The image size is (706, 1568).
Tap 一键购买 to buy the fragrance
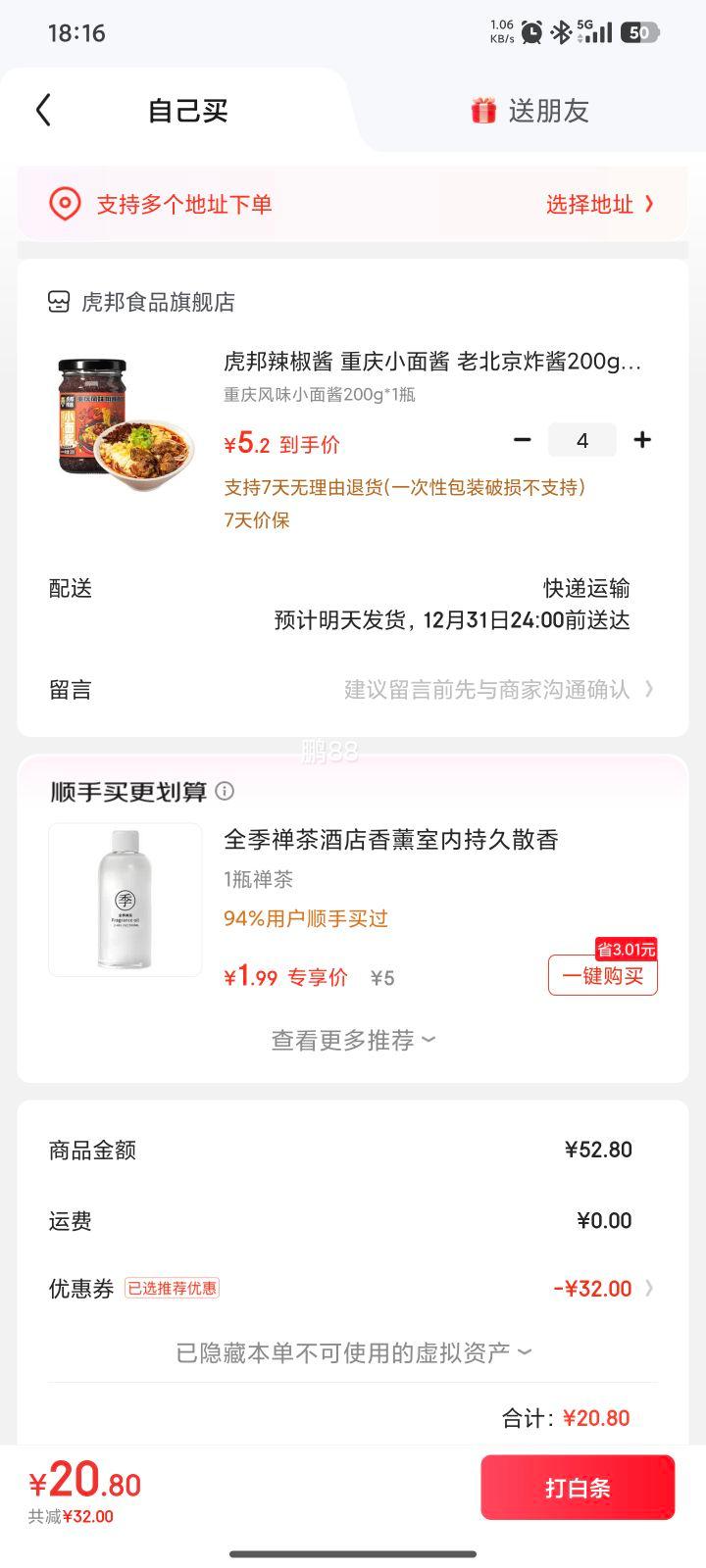602,977
